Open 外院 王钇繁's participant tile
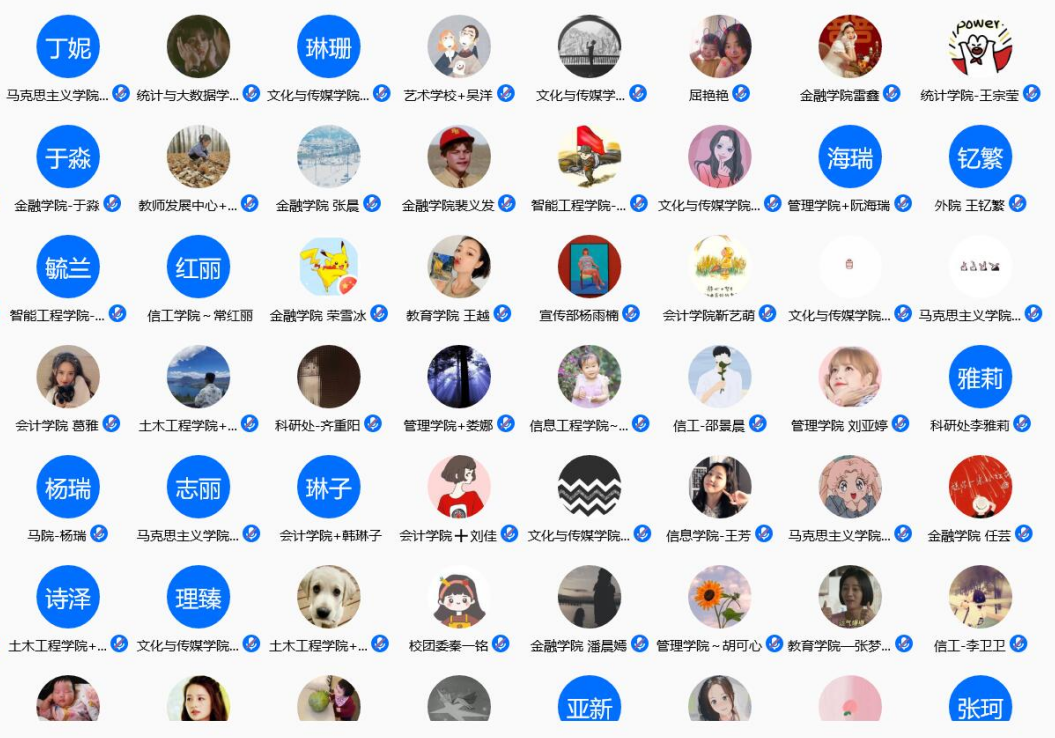1055x738 pixels. pos(980,157)
